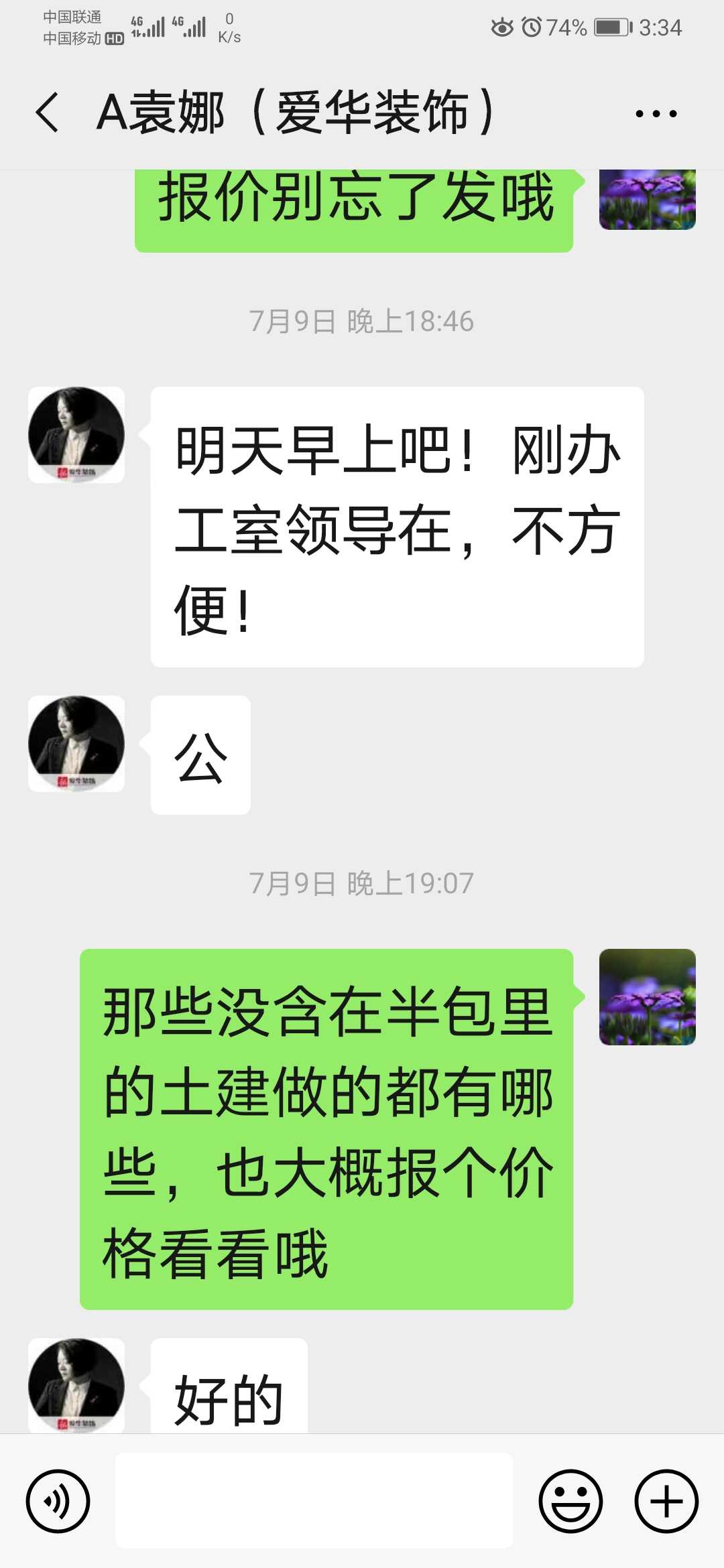Open the plus attachment menu
The width and height of the screenshot is (724, 1568).
(x=666, y=1501)
